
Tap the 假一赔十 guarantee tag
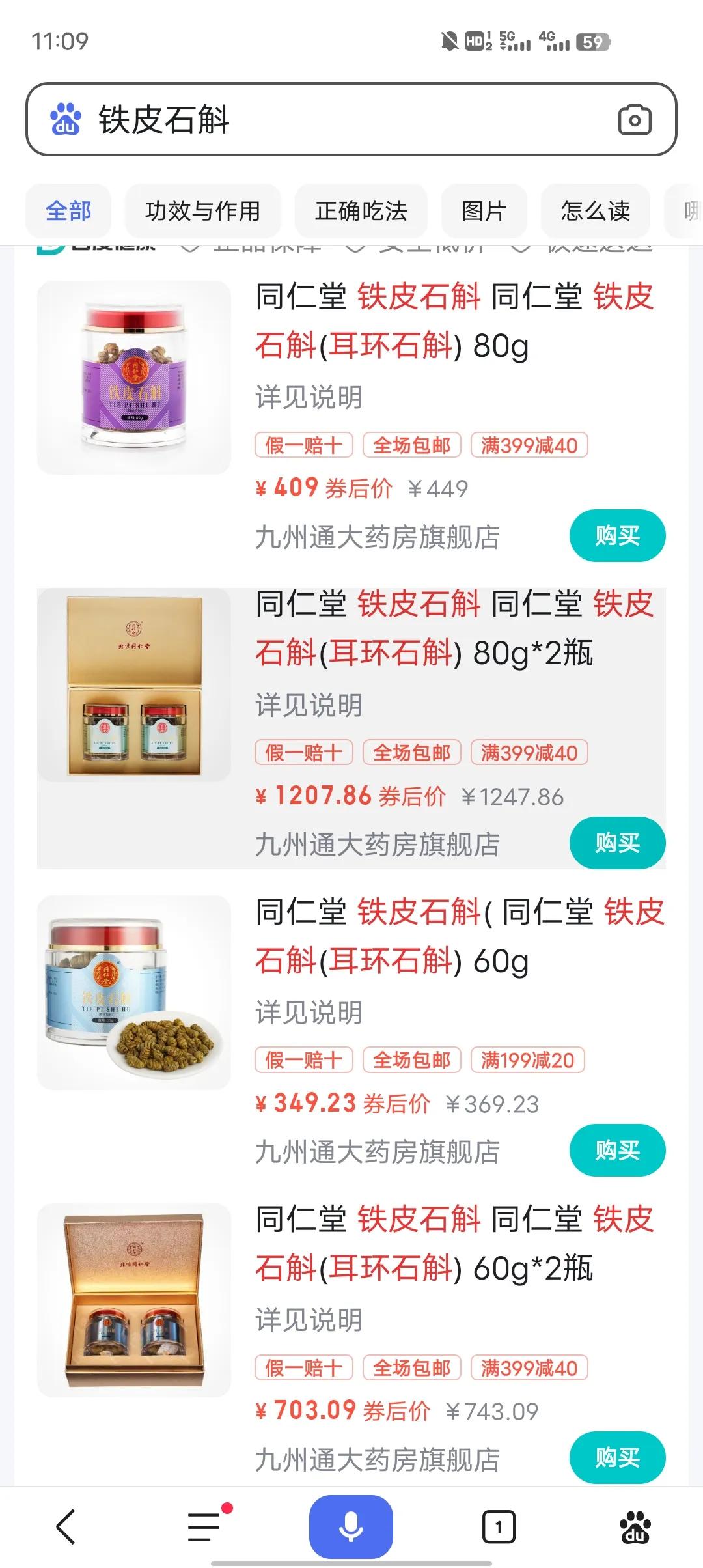[x=304, y=443]
